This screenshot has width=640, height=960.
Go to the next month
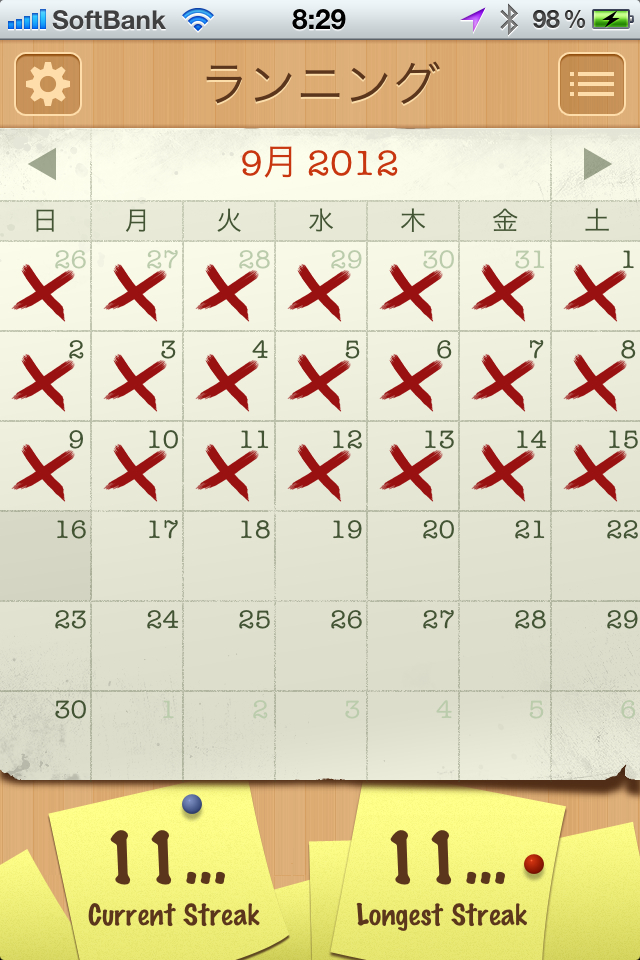(x=597, y=164)
